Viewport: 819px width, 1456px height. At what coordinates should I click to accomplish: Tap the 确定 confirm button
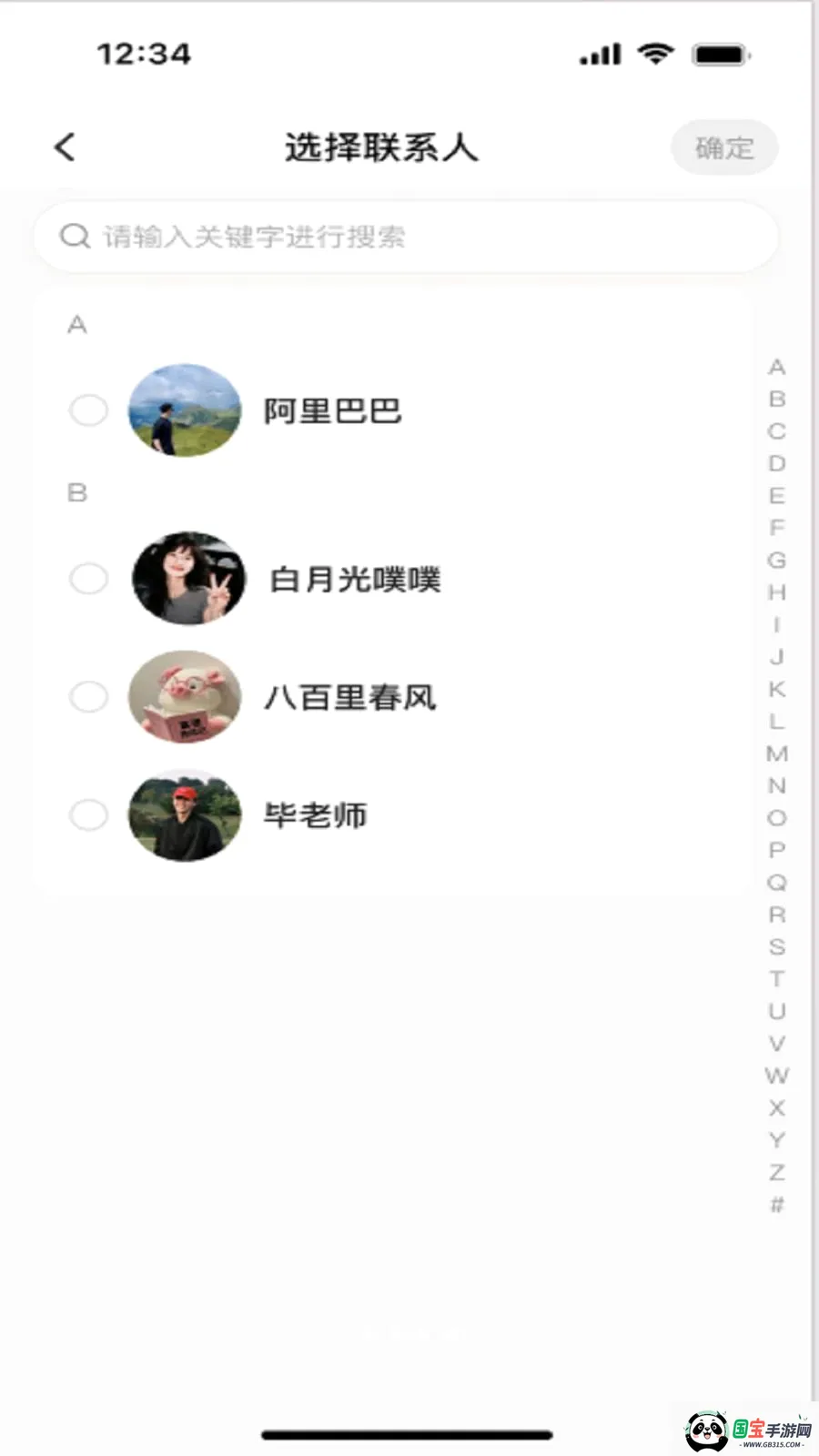coord(724,147)
